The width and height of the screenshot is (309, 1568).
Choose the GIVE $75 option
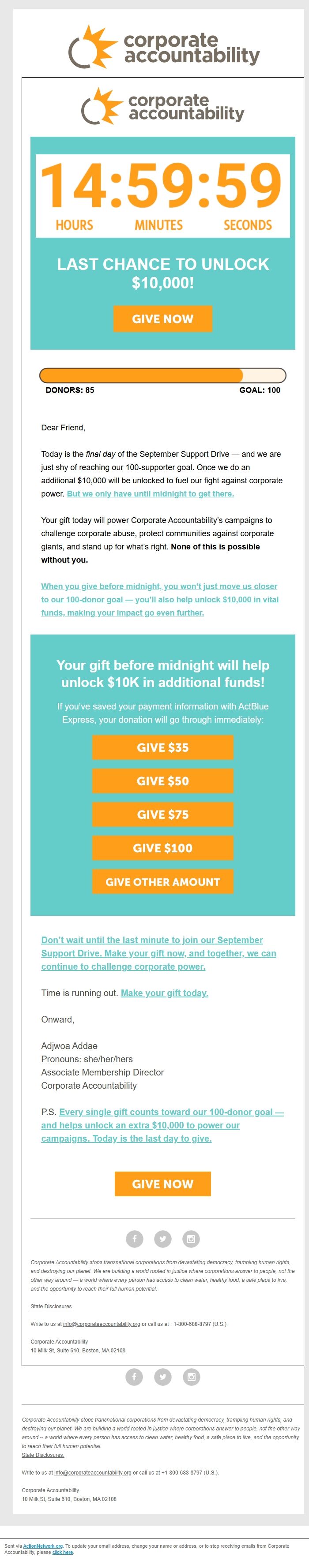pos(162,814)
